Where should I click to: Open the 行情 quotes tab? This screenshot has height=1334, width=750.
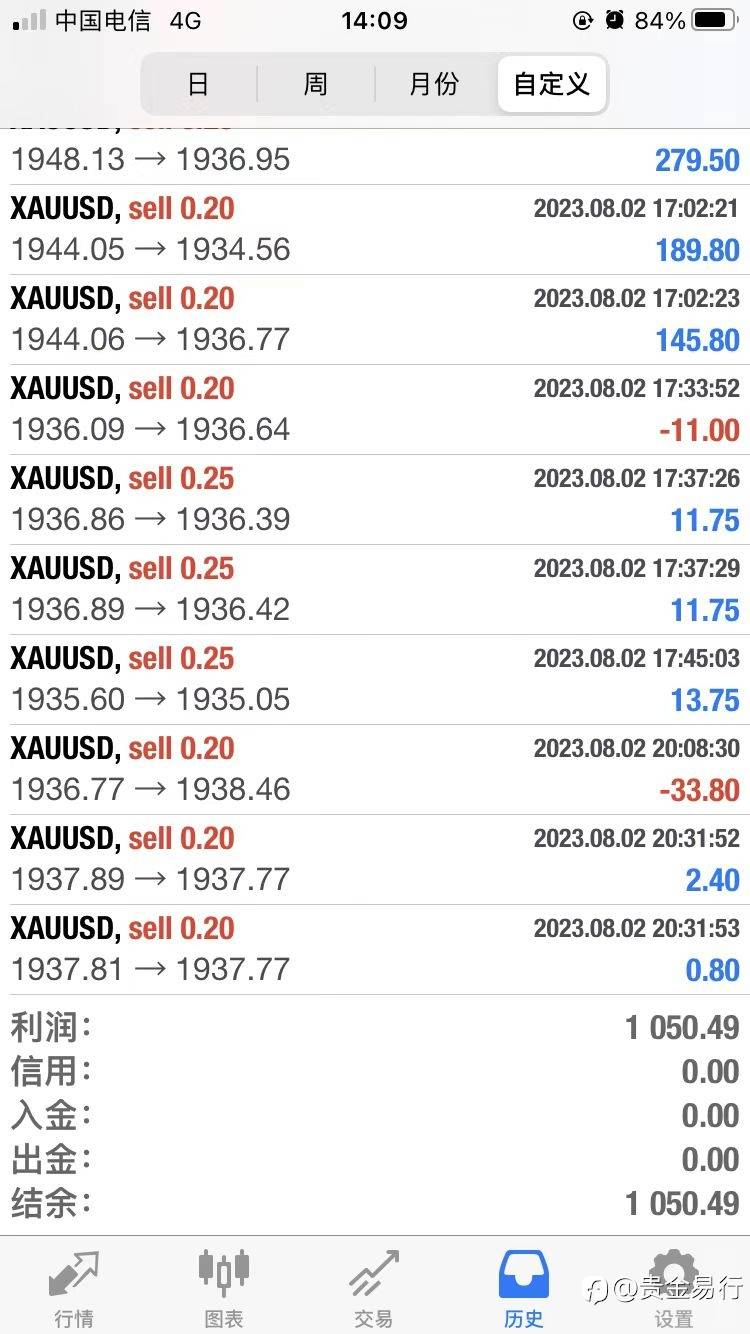[x=75, y=1289]
